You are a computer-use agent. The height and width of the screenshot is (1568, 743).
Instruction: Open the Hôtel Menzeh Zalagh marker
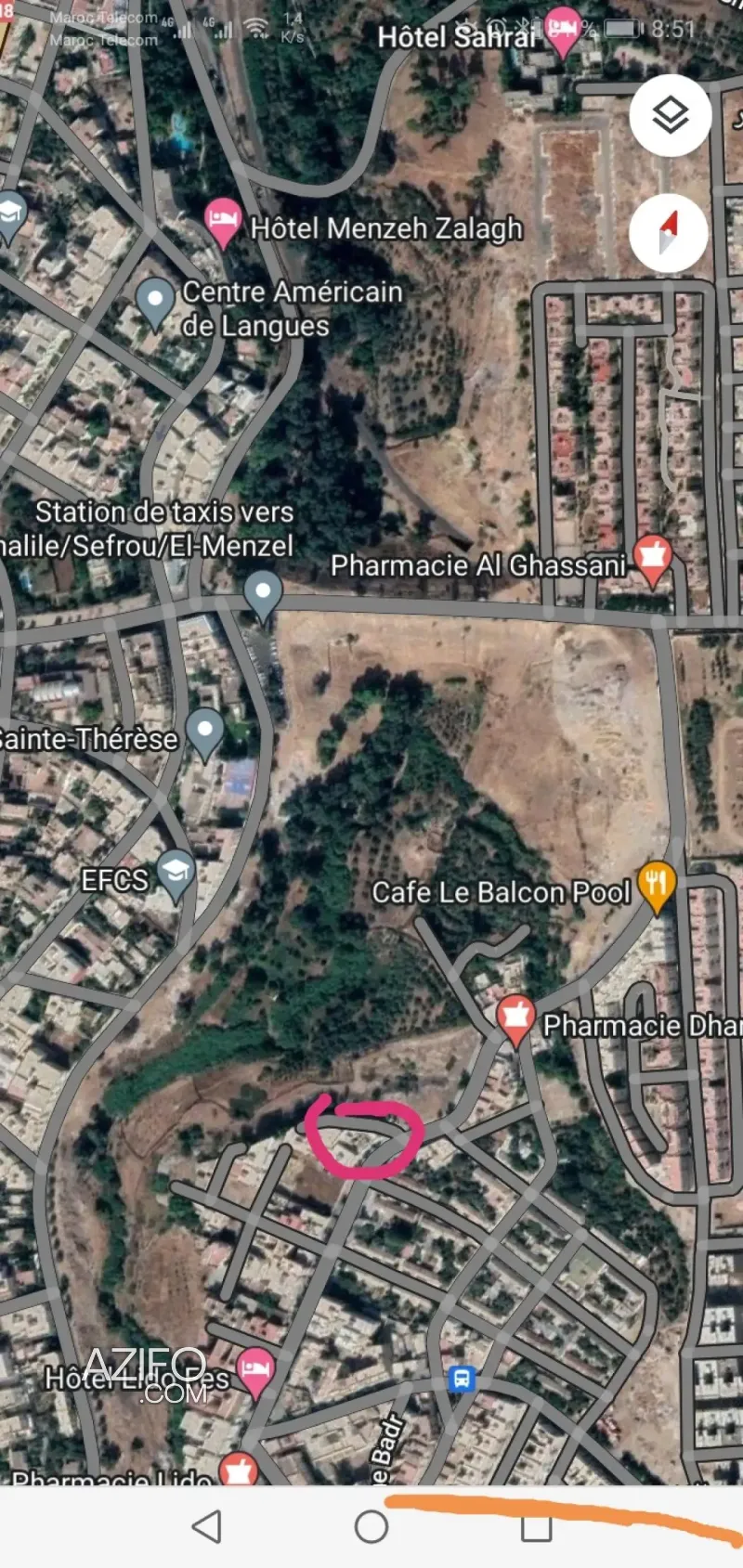tap(222, 223)
